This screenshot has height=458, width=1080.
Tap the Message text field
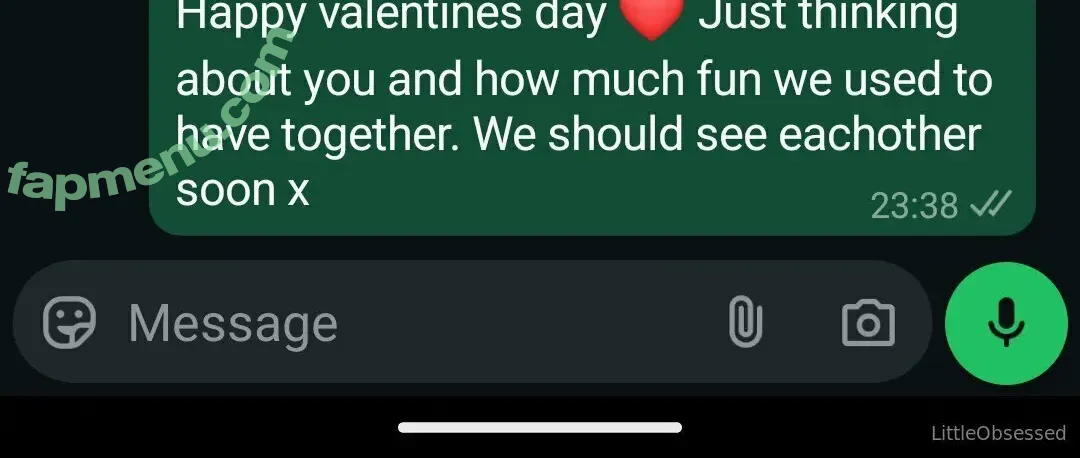coord(400,323)
